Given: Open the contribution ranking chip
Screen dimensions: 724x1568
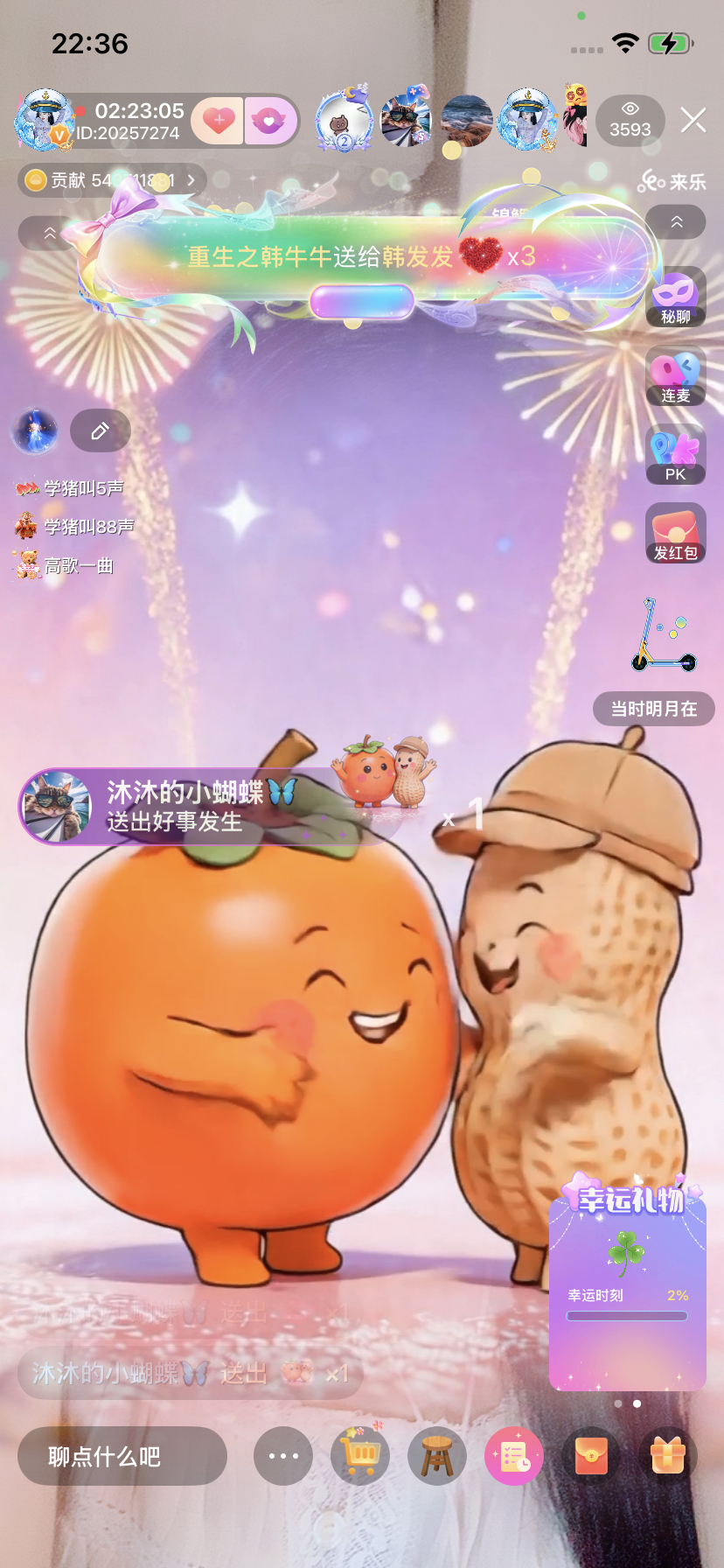Looking at the screenshot, I should (x=112, y=180).
